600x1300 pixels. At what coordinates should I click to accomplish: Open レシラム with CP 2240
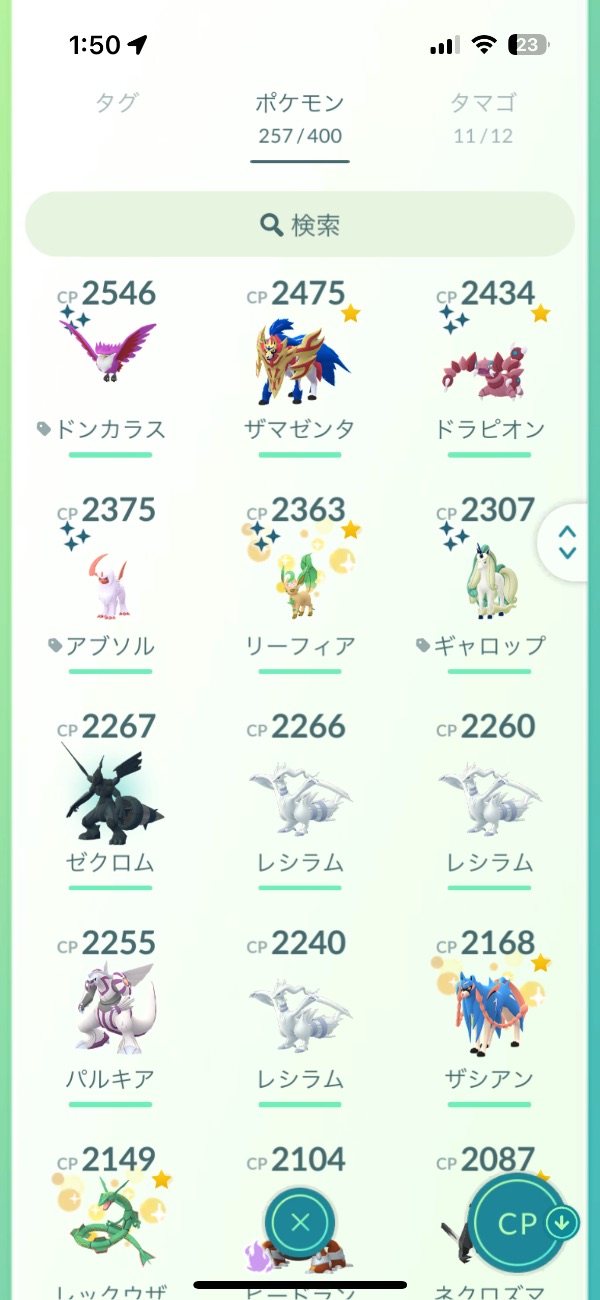[x=300, y=1016]
